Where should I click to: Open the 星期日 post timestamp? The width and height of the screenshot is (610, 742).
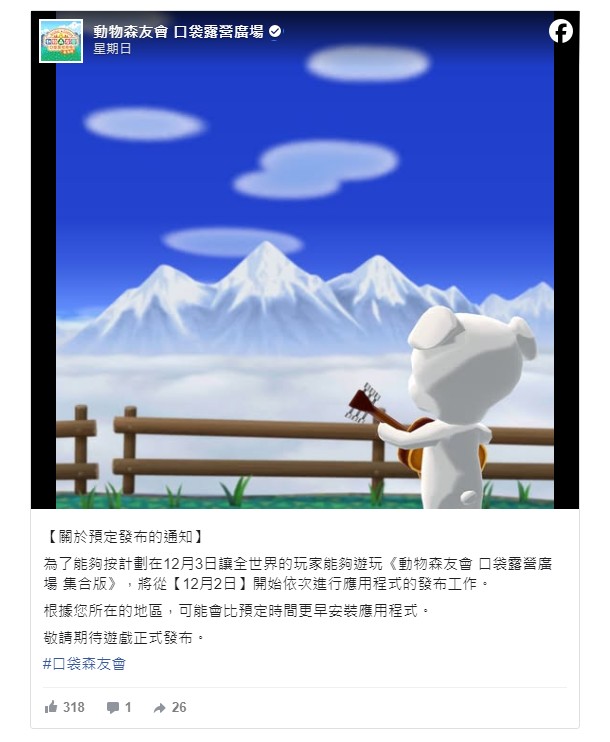(x=112, y=49)
